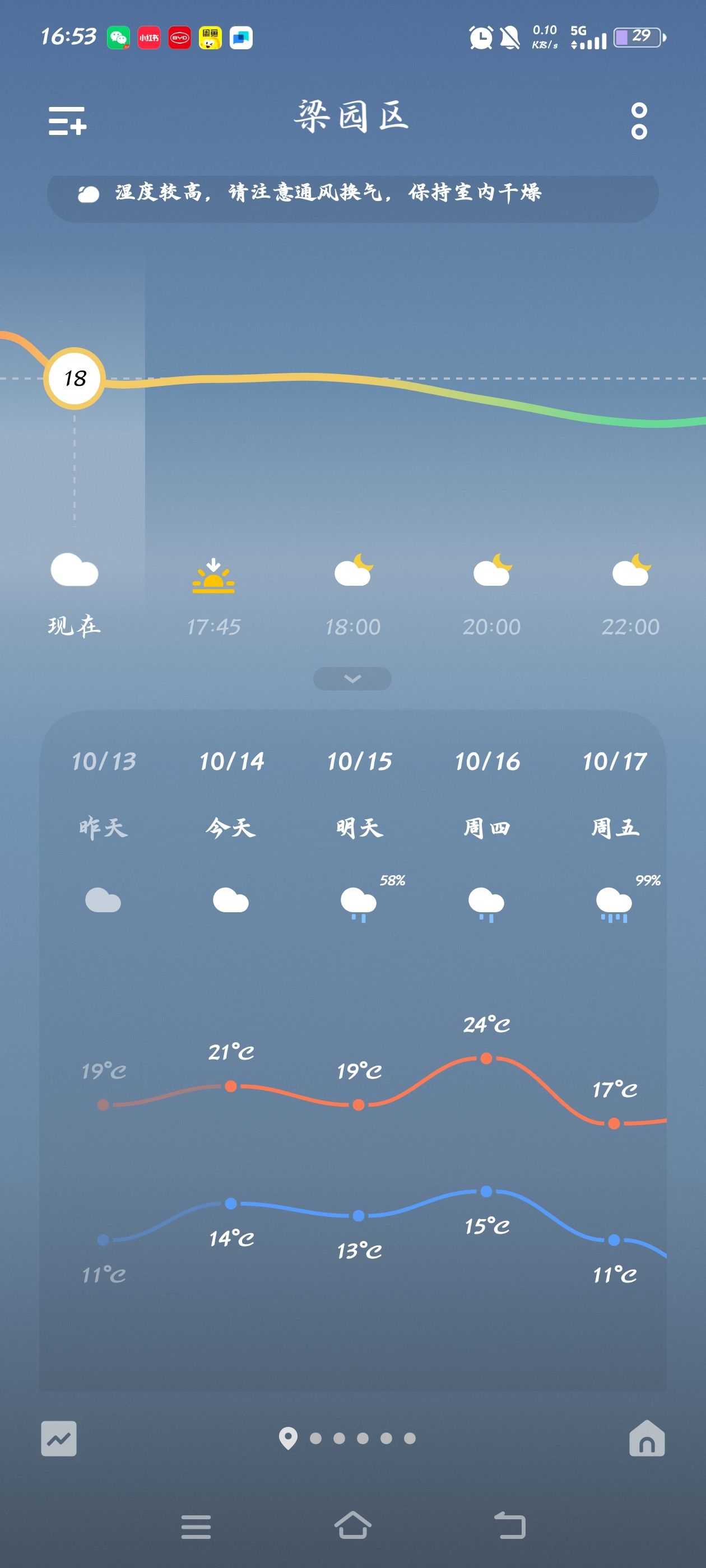The height and width of the screenshot is (1568, 706).
Task: Open recent apps from navigation bar
Action: tap(196, 1526)
